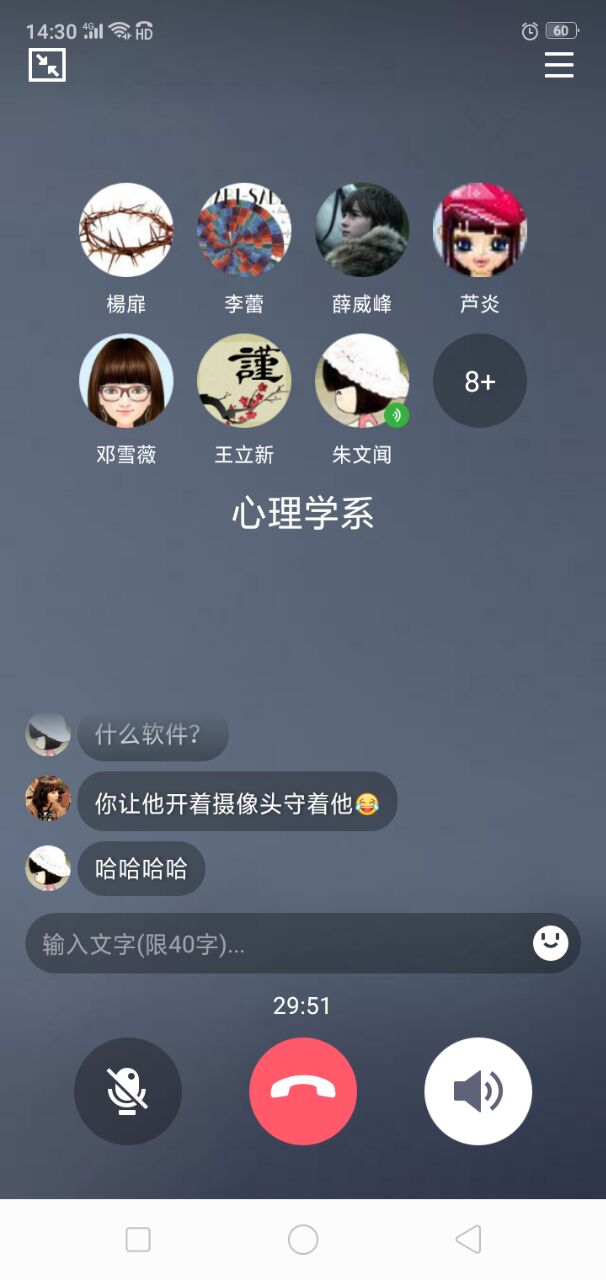Open the emoji picker
This screenshot has width=606, height=1280.
tap(550, 943)
